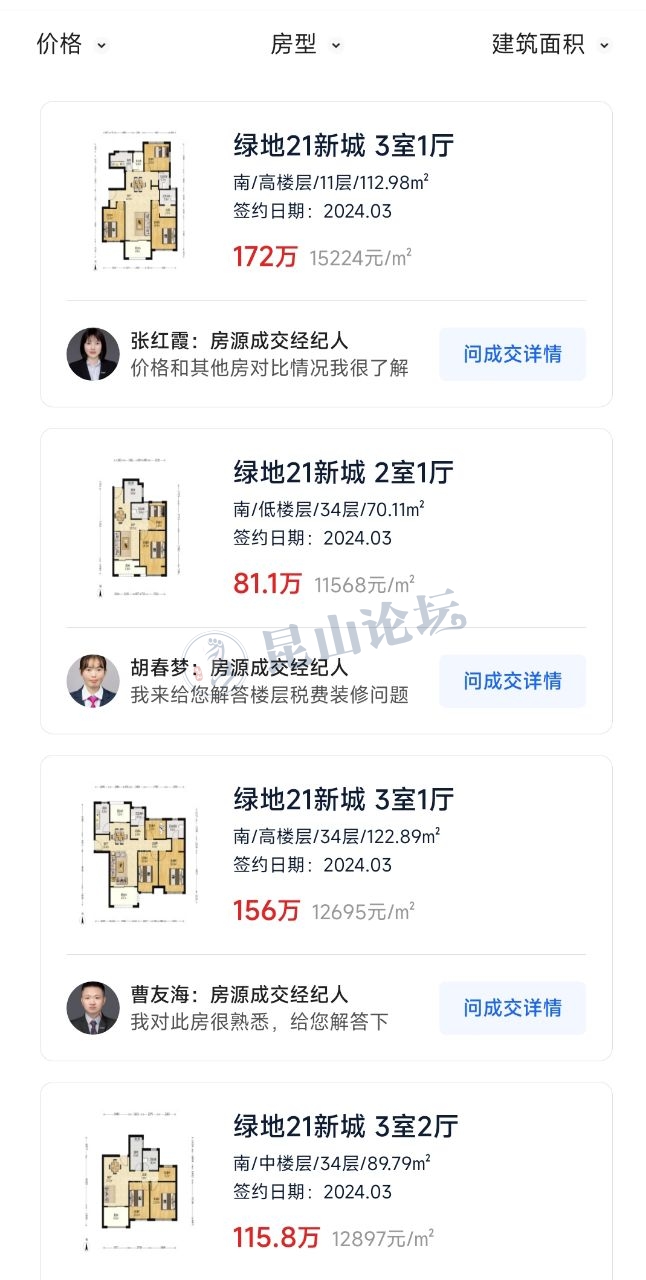
Task: View the 115.8万 3室2厅 listing
Action: tap(345, 1127)
